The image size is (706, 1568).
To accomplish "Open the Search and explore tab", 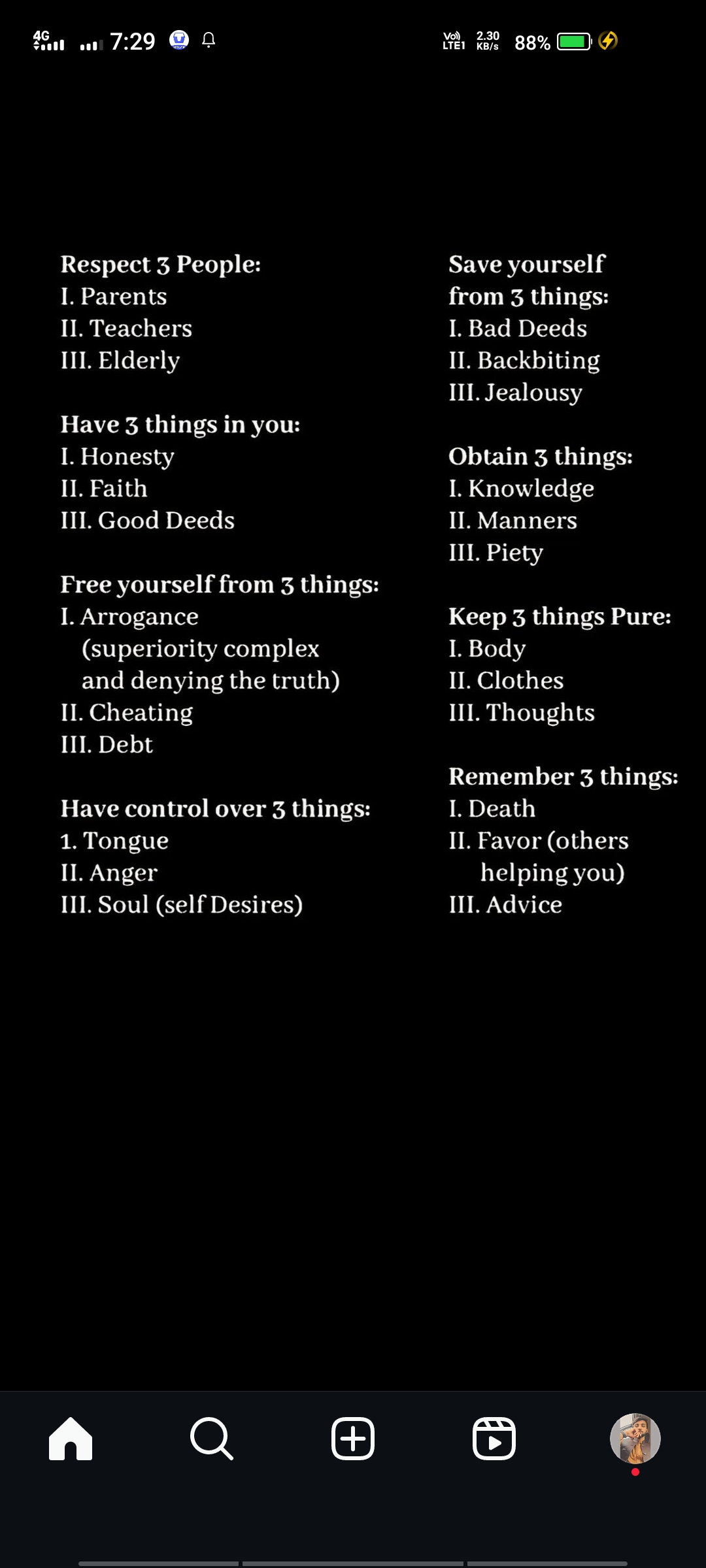I will 211,1439.
